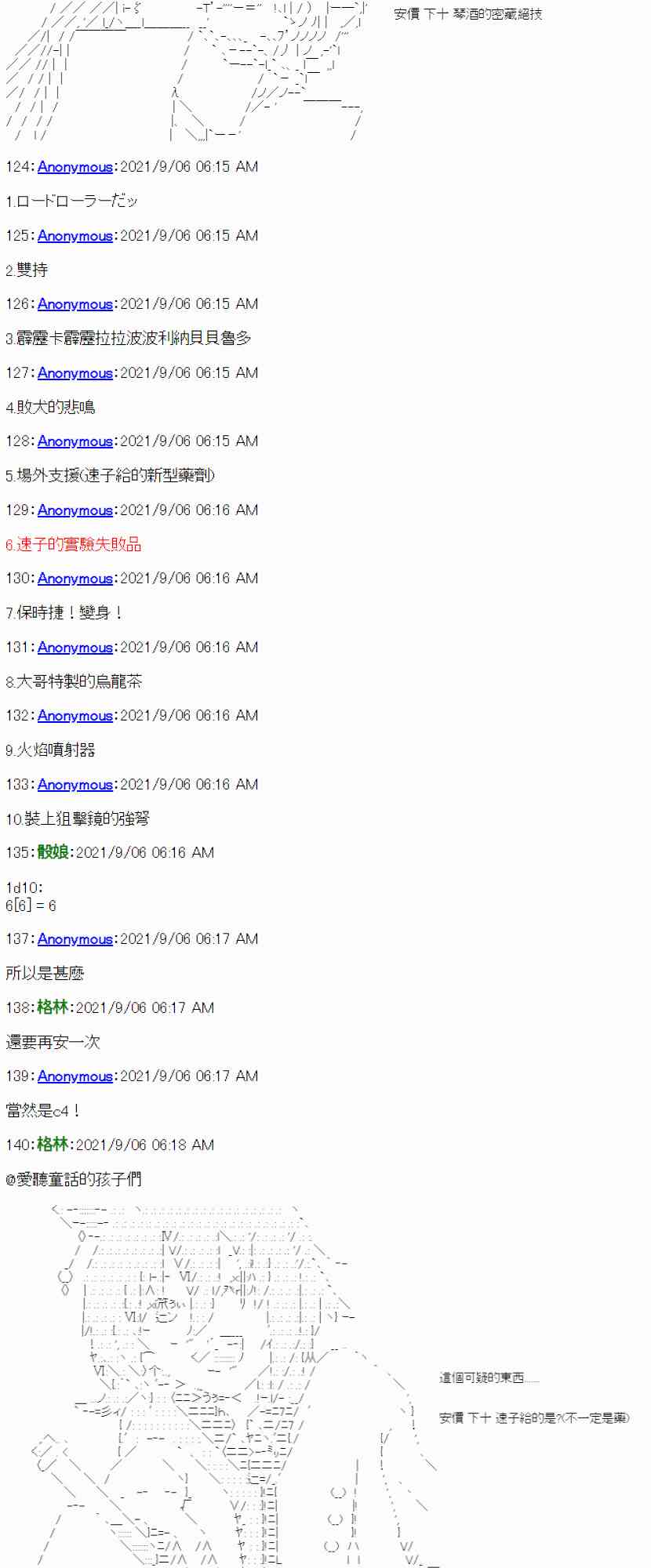Tap Anonymous author of post 129
Screen dimensions: 651x1568
[x=75, y=510]
